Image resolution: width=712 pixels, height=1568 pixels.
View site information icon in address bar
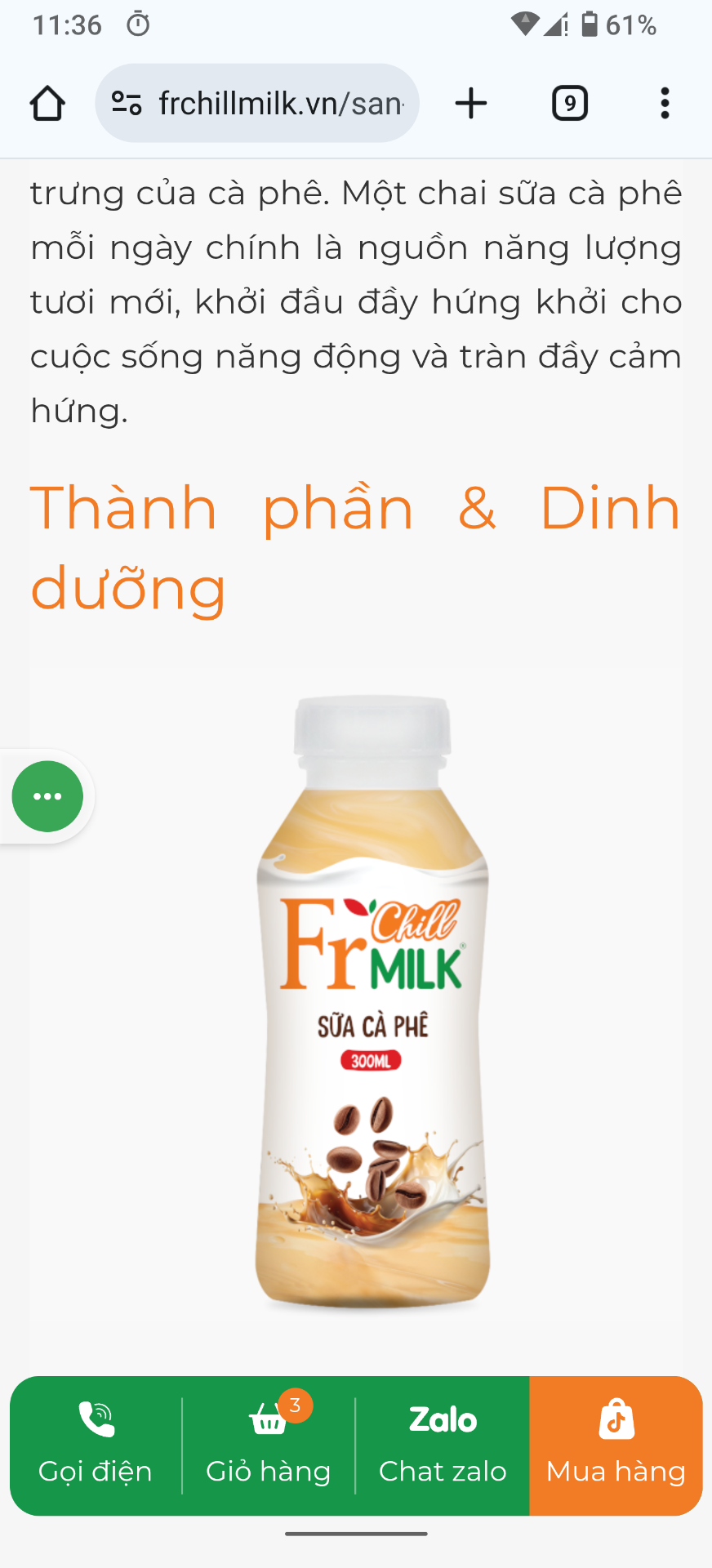click(127, 104)
